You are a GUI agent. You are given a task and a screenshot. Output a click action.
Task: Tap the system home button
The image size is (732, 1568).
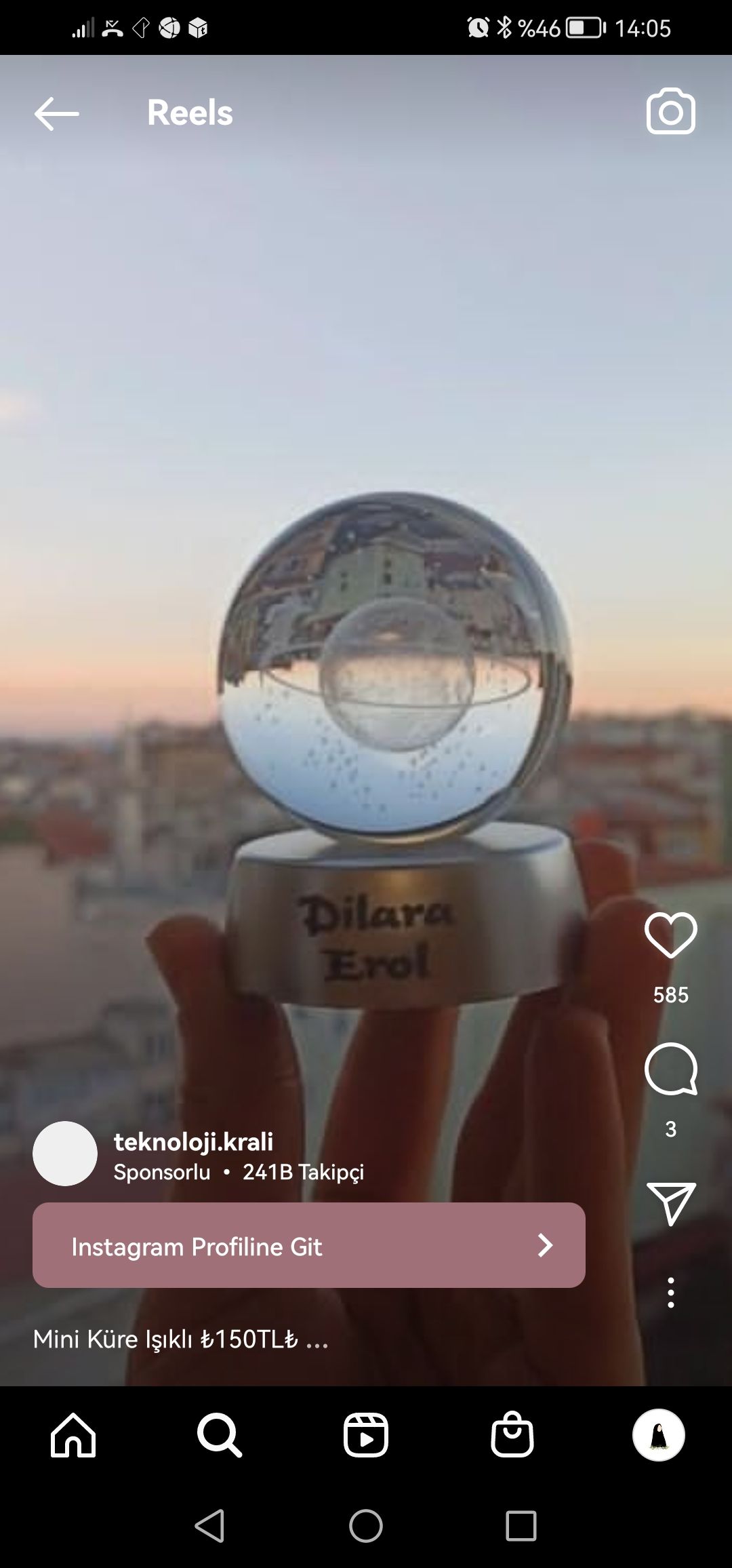click(366, 1526)
